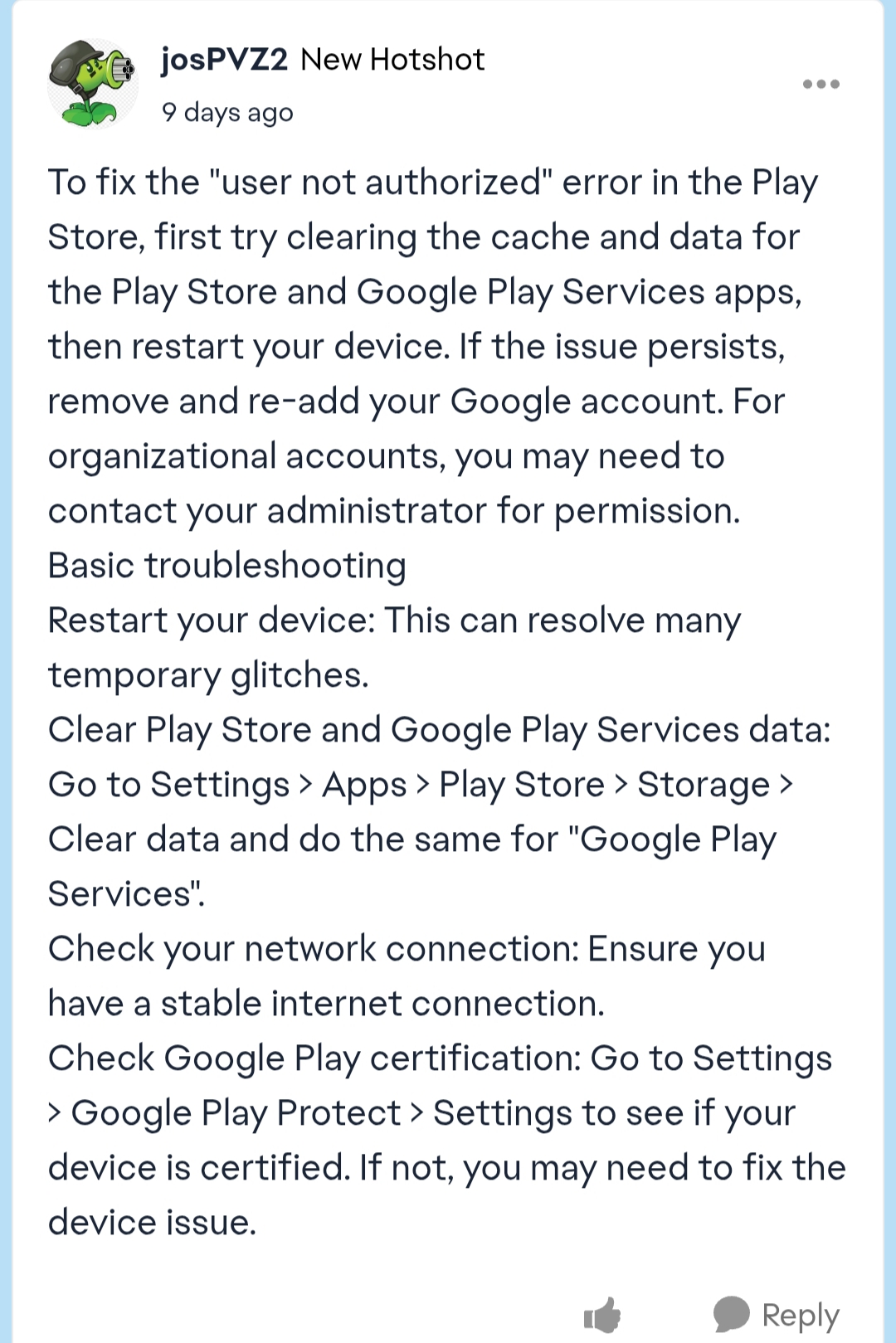The image size is (896, 1343).
Task: Open josPVZ2's profile avatar
Action: (x=92, y=84)
